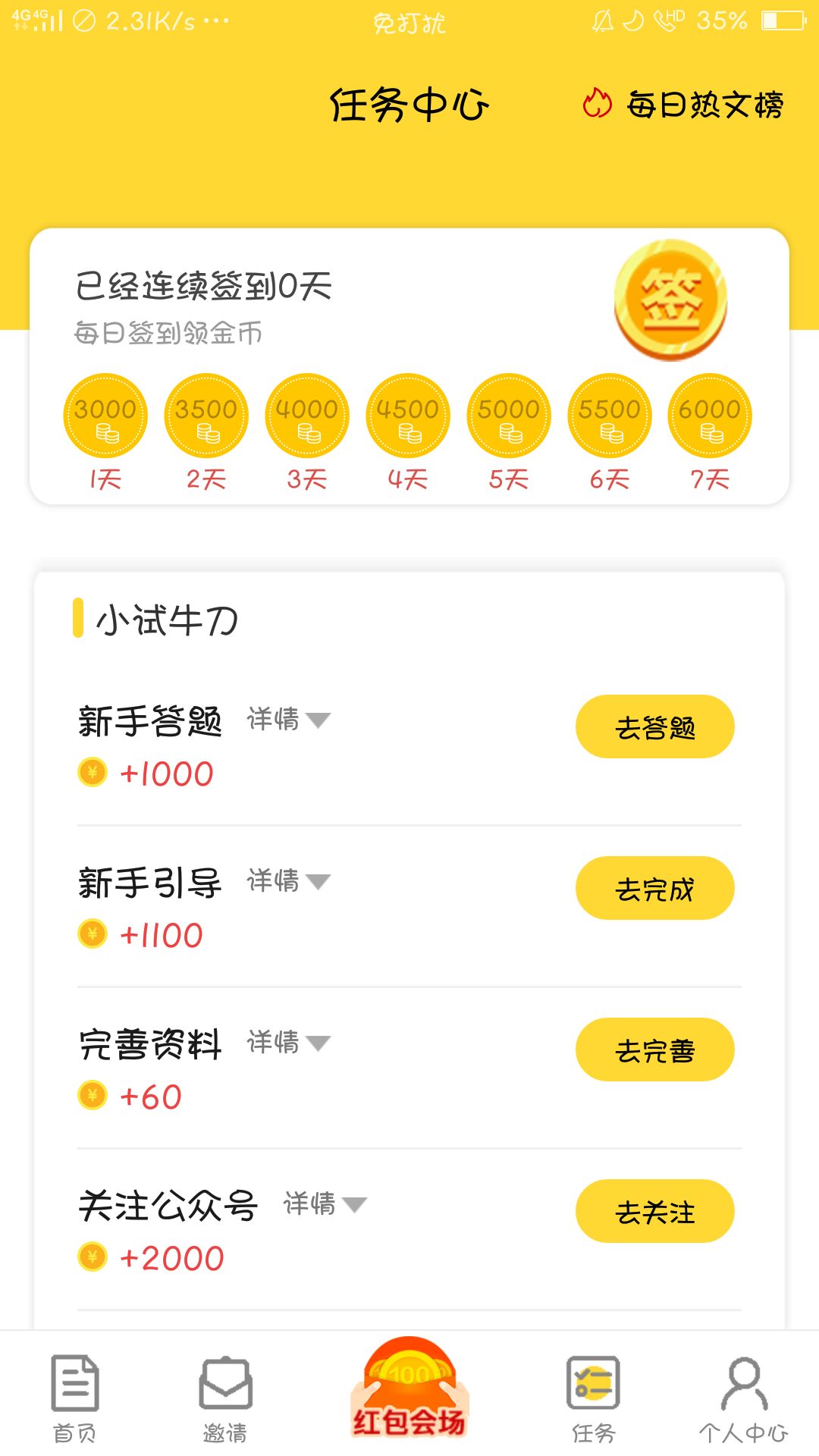Image resolution: width=819 pixels, height=1456 pixels.
Task: Select the 6000 coin for day 7
Action: [x=708, y=415]
